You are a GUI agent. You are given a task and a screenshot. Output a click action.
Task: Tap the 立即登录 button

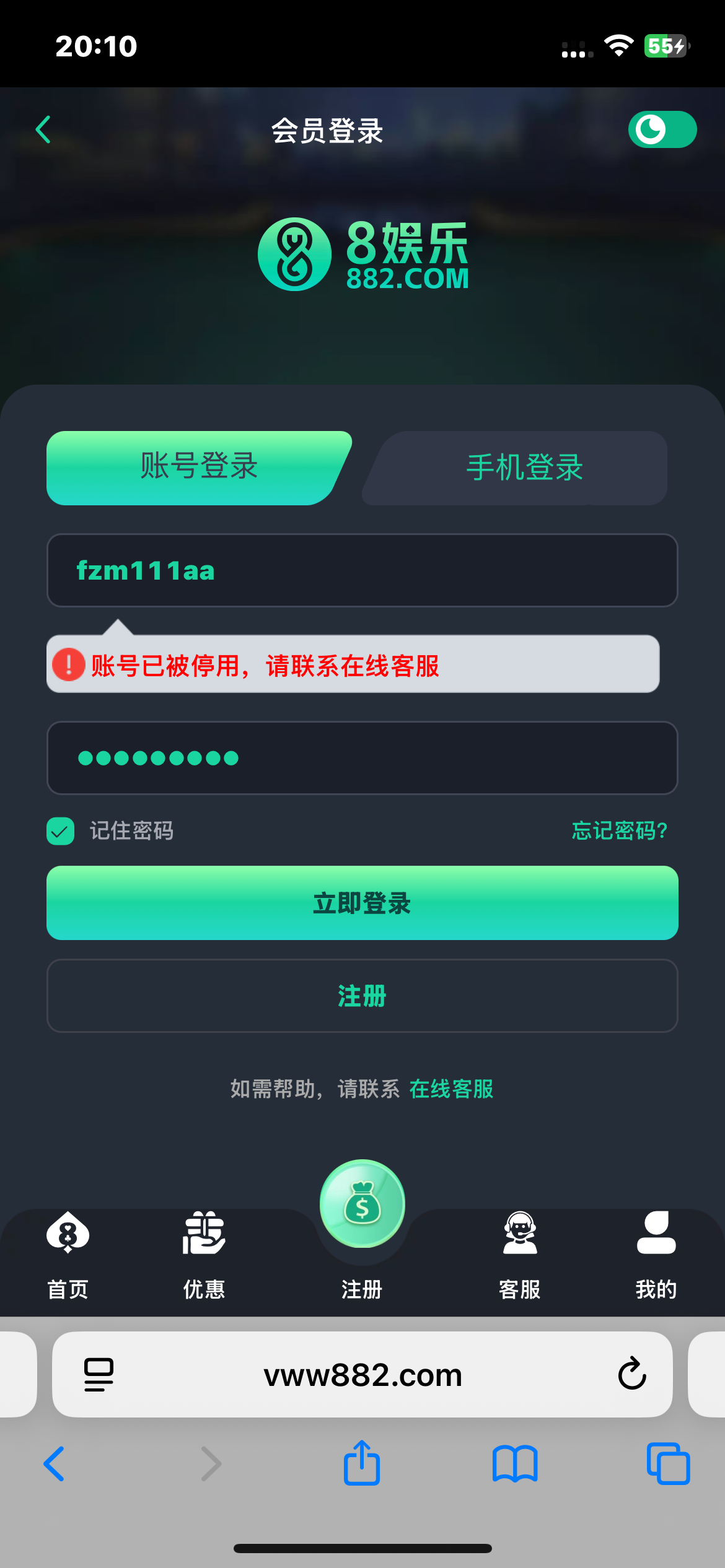tap(362, 903)
